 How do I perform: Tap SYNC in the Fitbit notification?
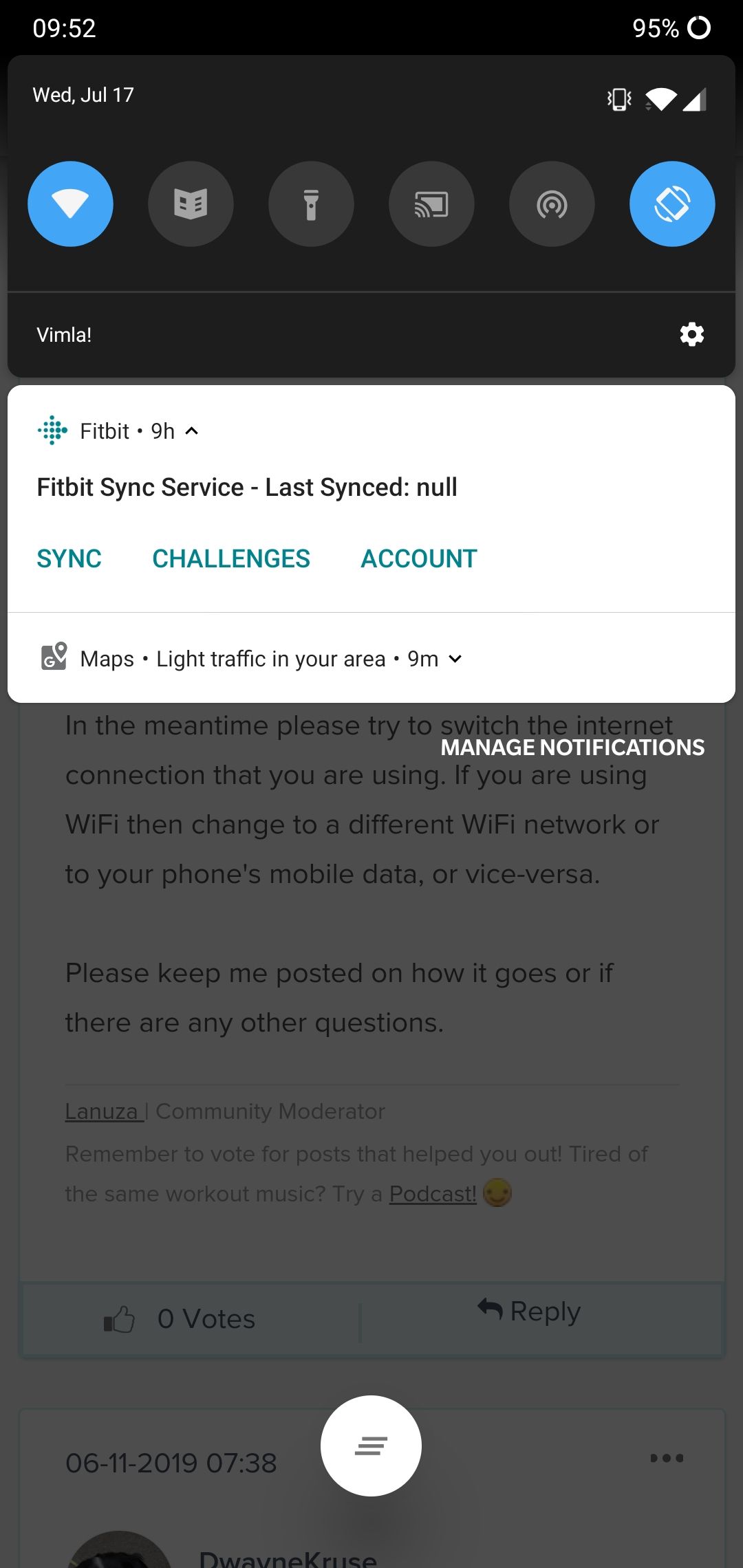tap(69, 558)
